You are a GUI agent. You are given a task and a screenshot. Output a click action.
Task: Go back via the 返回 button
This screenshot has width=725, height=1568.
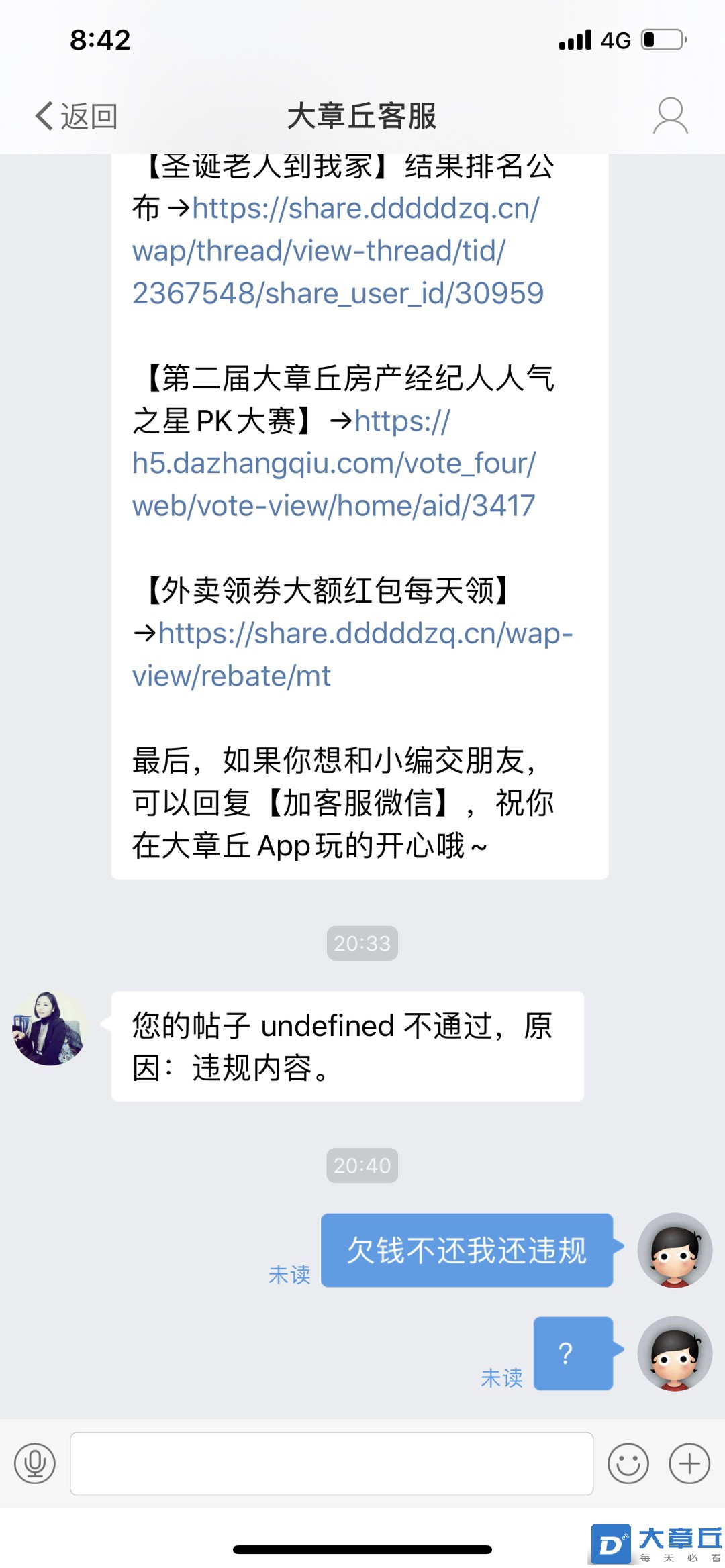tap(76, 116)
